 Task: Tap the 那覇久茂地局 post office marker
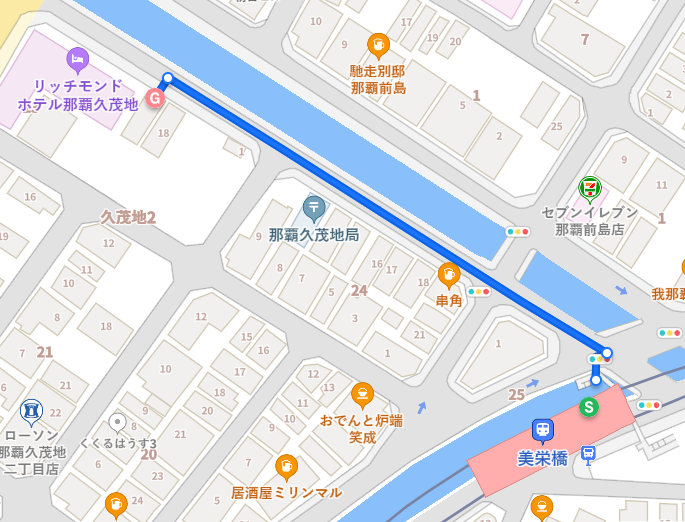314,208
